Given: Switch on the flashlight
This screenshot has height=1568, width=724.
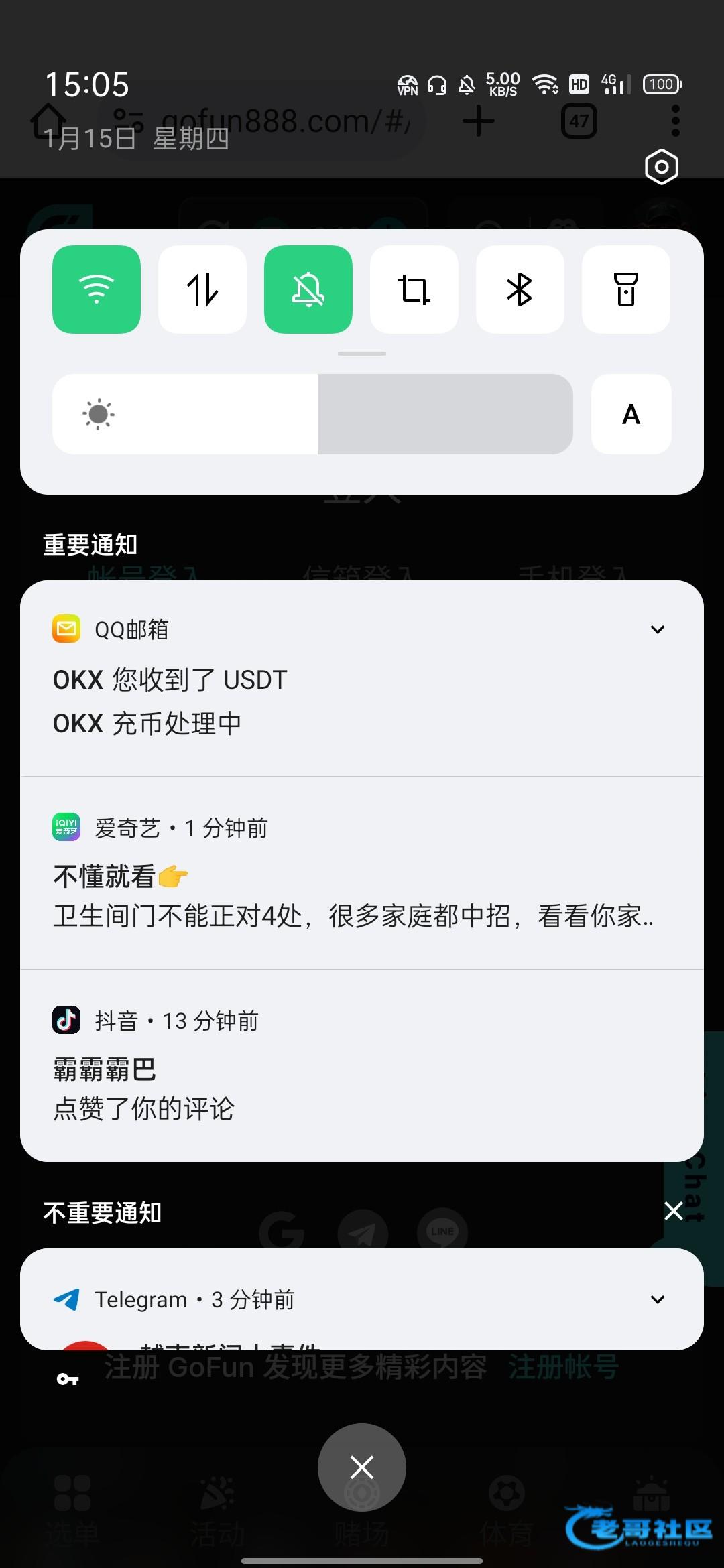Looking at the screenshot, I should click(x=626, y=289).
